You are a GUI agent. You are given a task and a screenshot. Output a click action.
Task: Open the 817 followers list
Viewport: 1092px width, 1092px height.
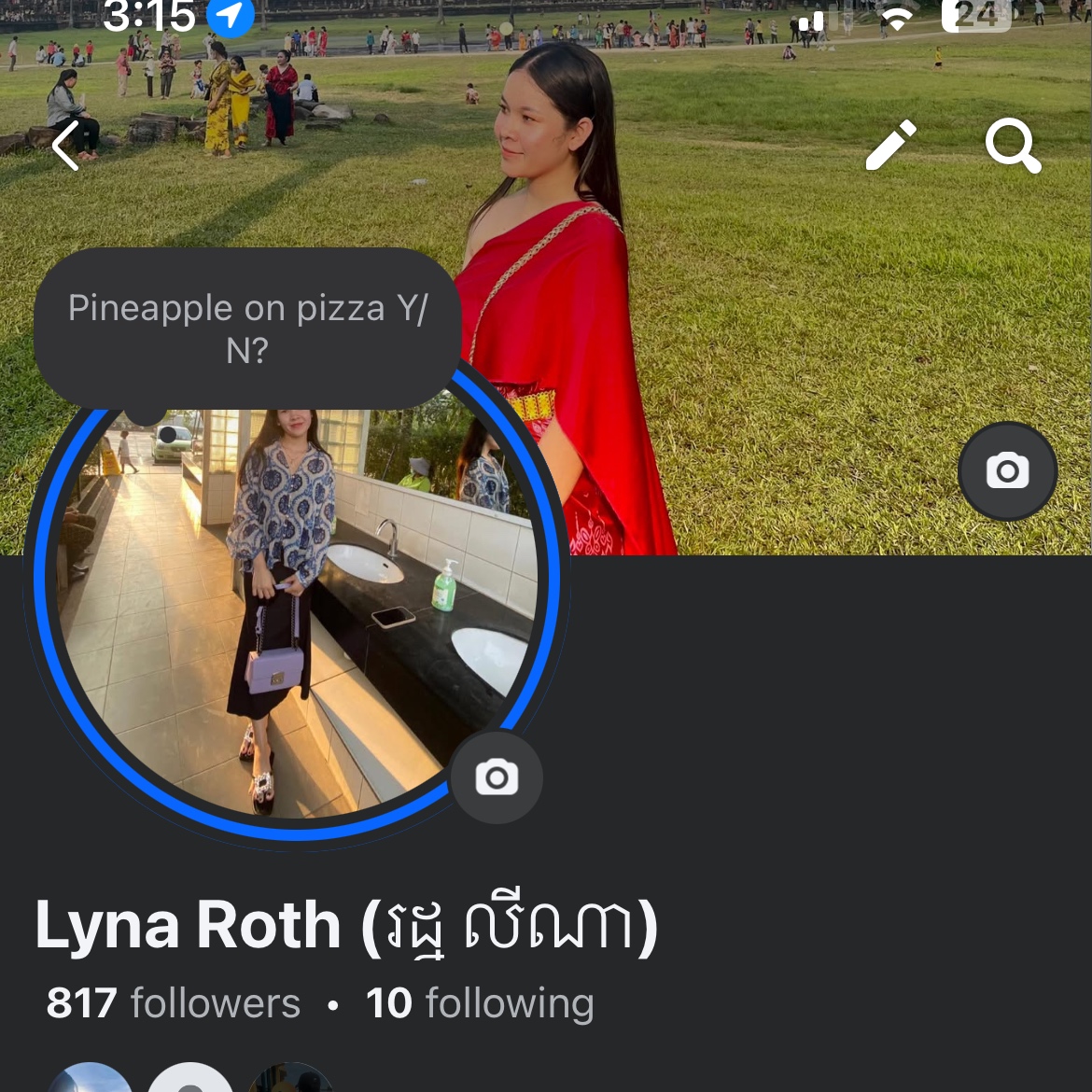[174, 1003]
